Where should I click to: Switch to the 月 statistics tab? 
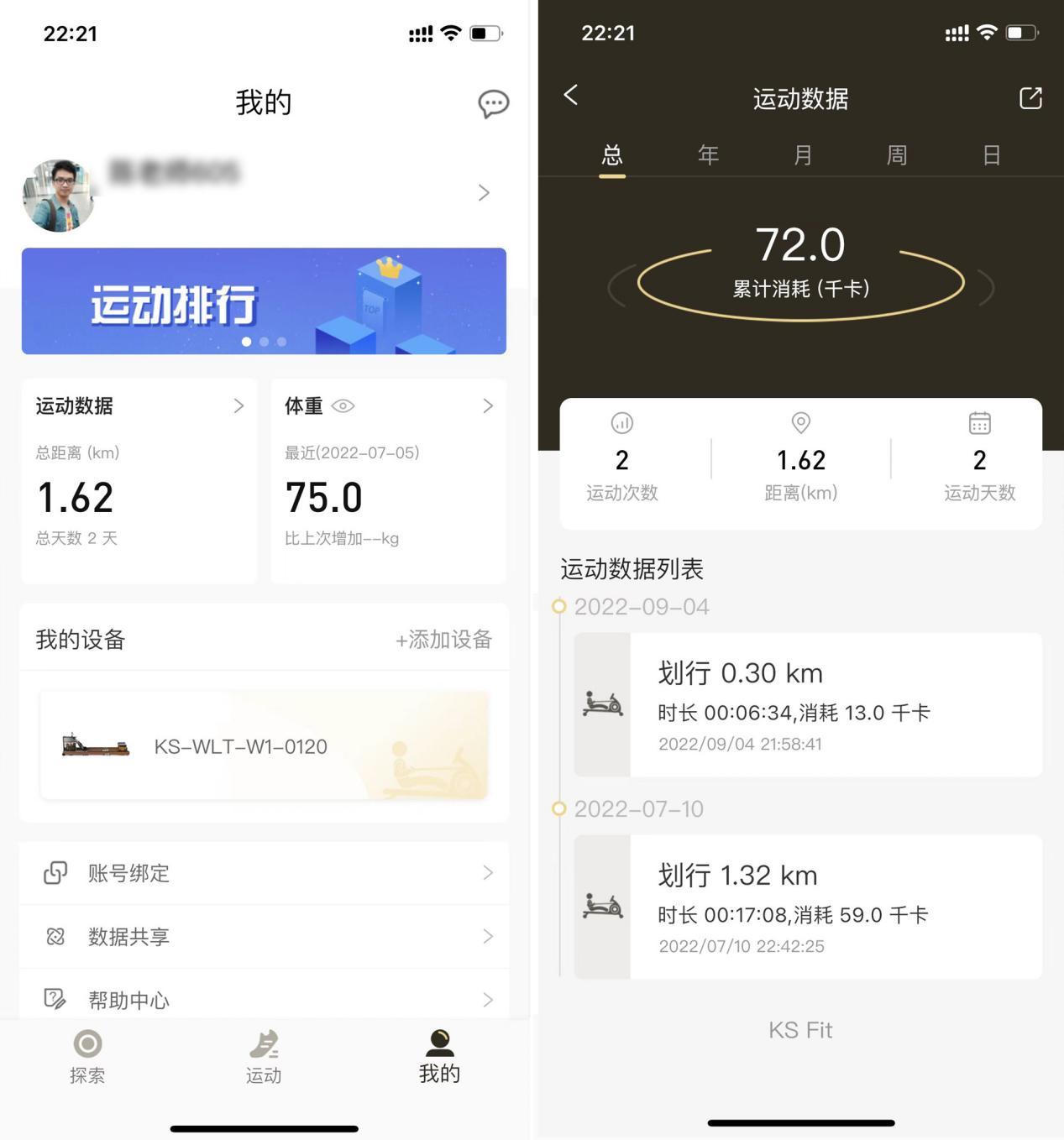802,154
